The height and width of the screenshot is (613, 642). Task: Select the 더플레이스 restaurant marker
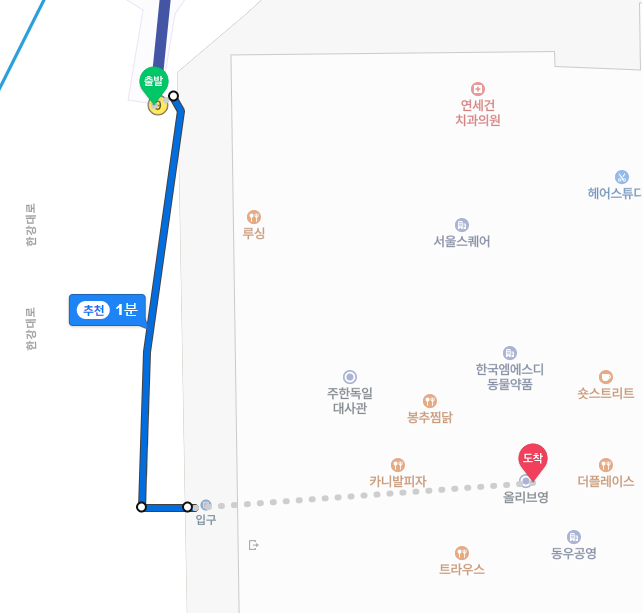(x=606, y=465)
